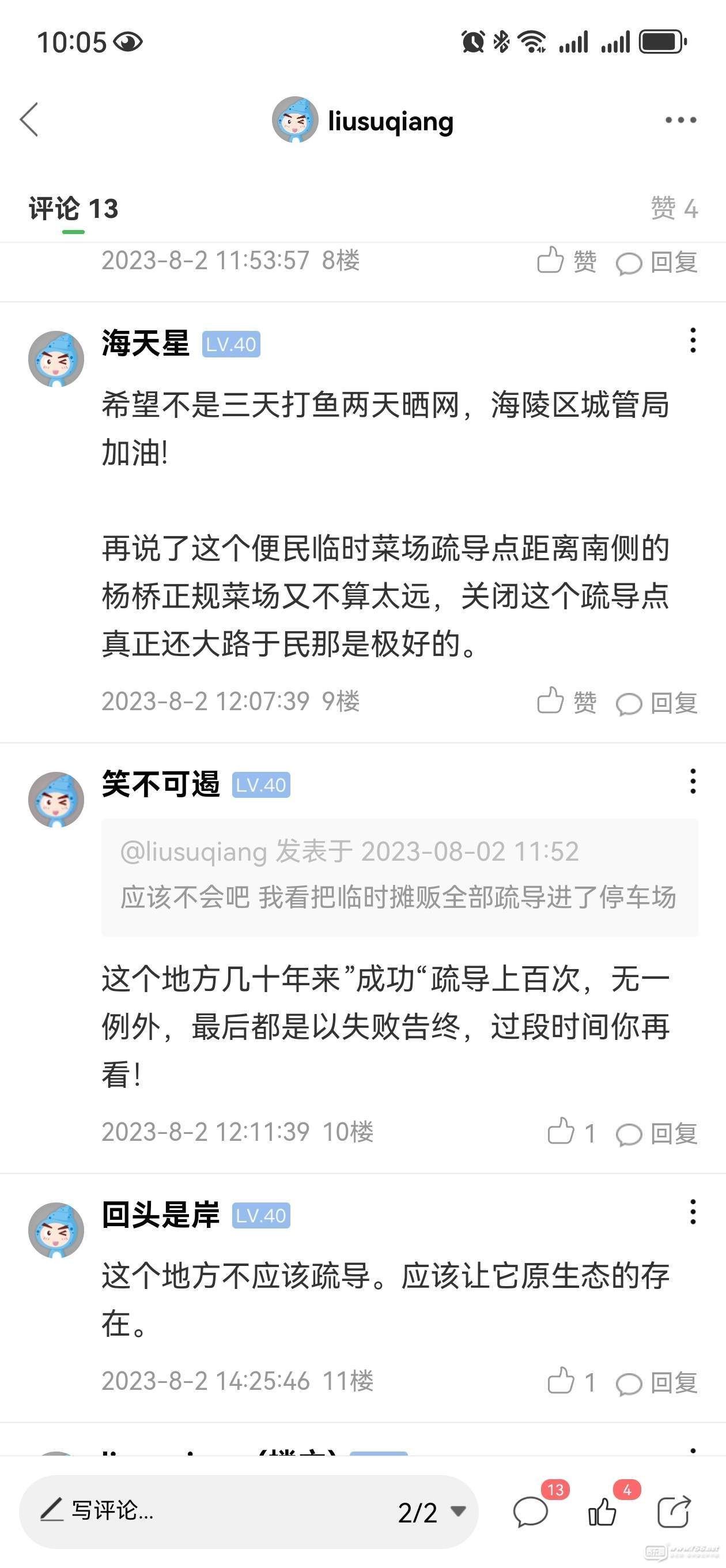Open liusuqiang's profile from the header
726x1568 pixels.
[x=362, y=120]
